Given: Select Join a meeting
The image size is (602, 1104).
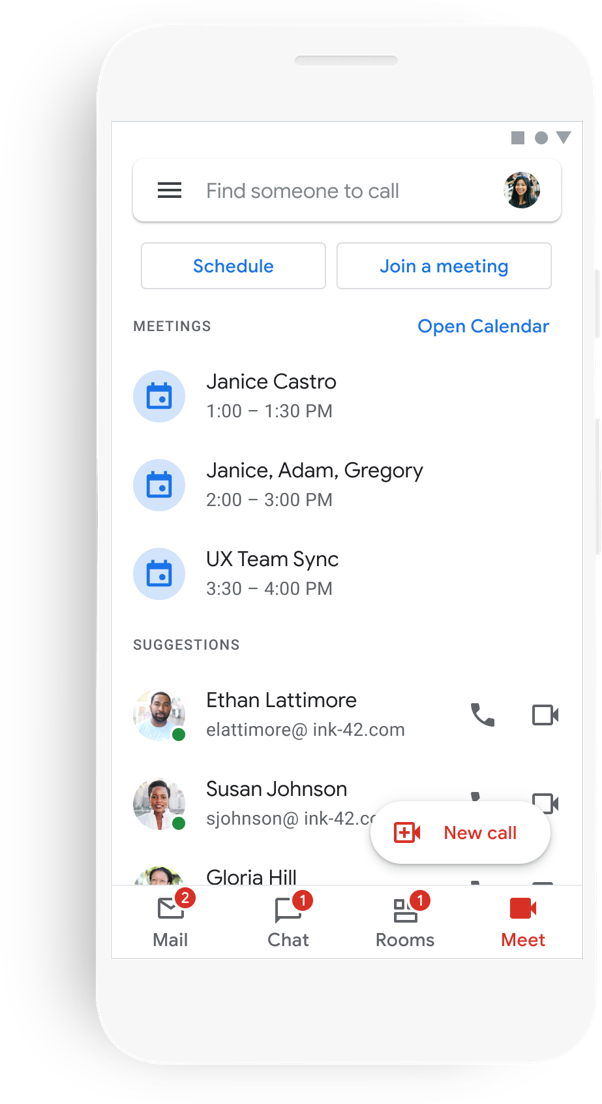Looking at the screenshot, I should click(x=444, y=266).
